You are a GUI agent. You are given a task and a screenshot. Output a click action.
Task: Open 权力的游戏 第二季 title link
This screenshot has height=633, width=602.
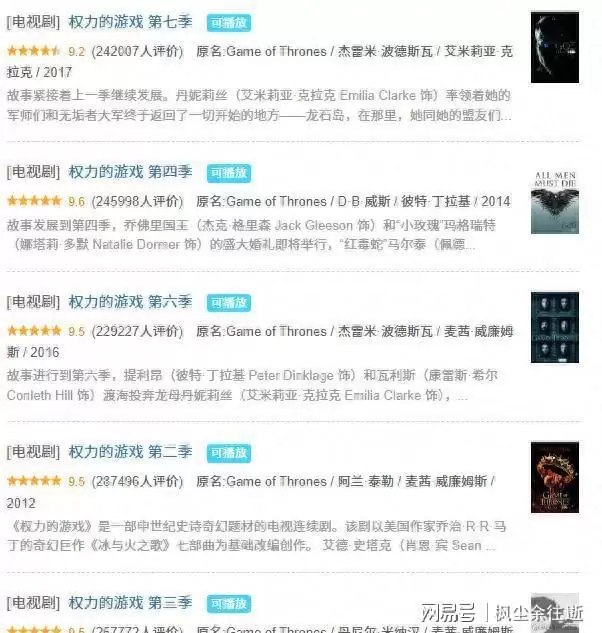pyautogui.click(x=130, y=452)
